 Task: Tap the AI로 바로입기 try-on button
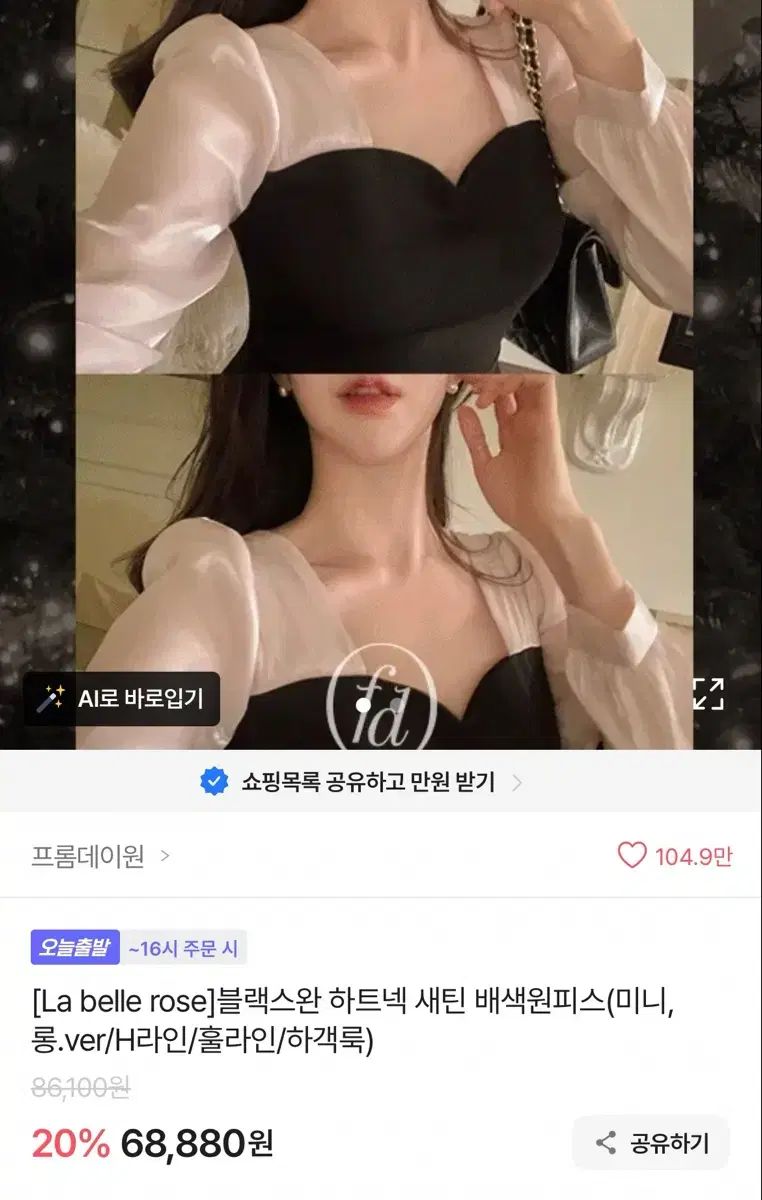(x=122, y=698)
